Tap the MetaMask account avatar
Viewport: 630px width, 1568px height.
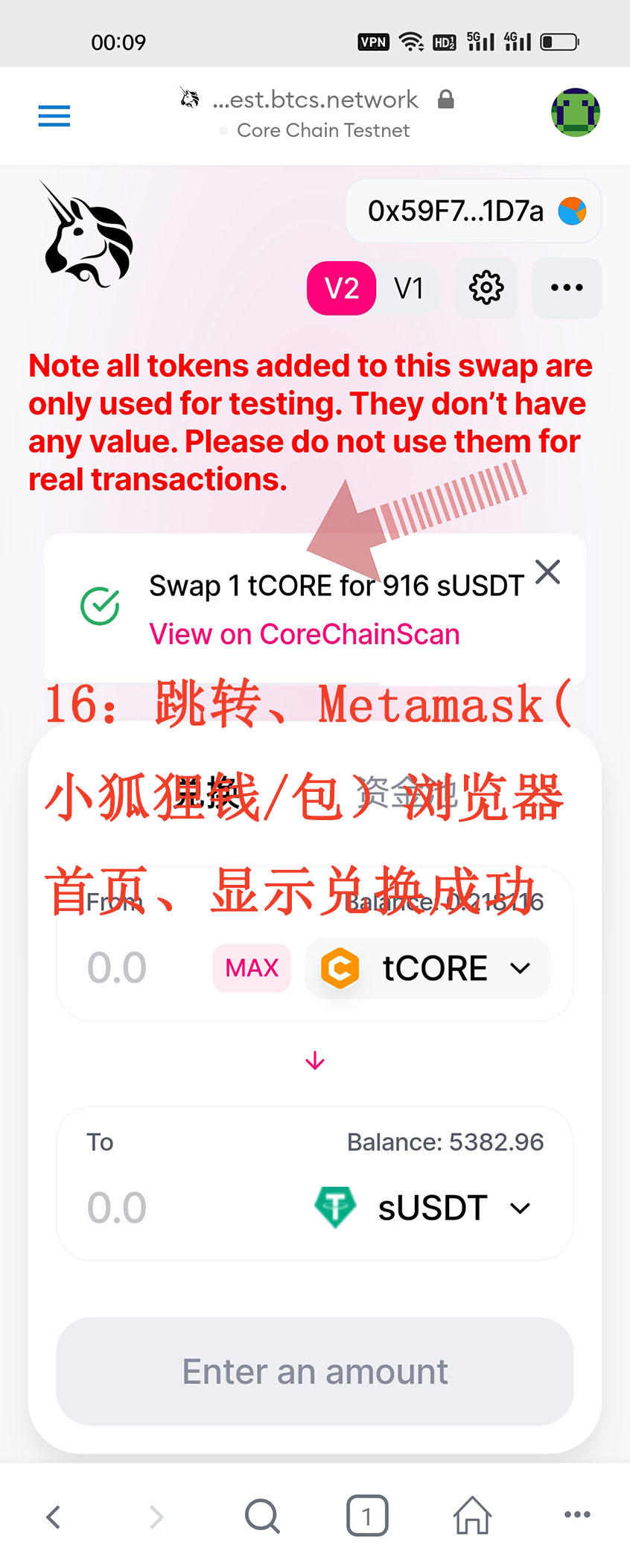point(575,113)
